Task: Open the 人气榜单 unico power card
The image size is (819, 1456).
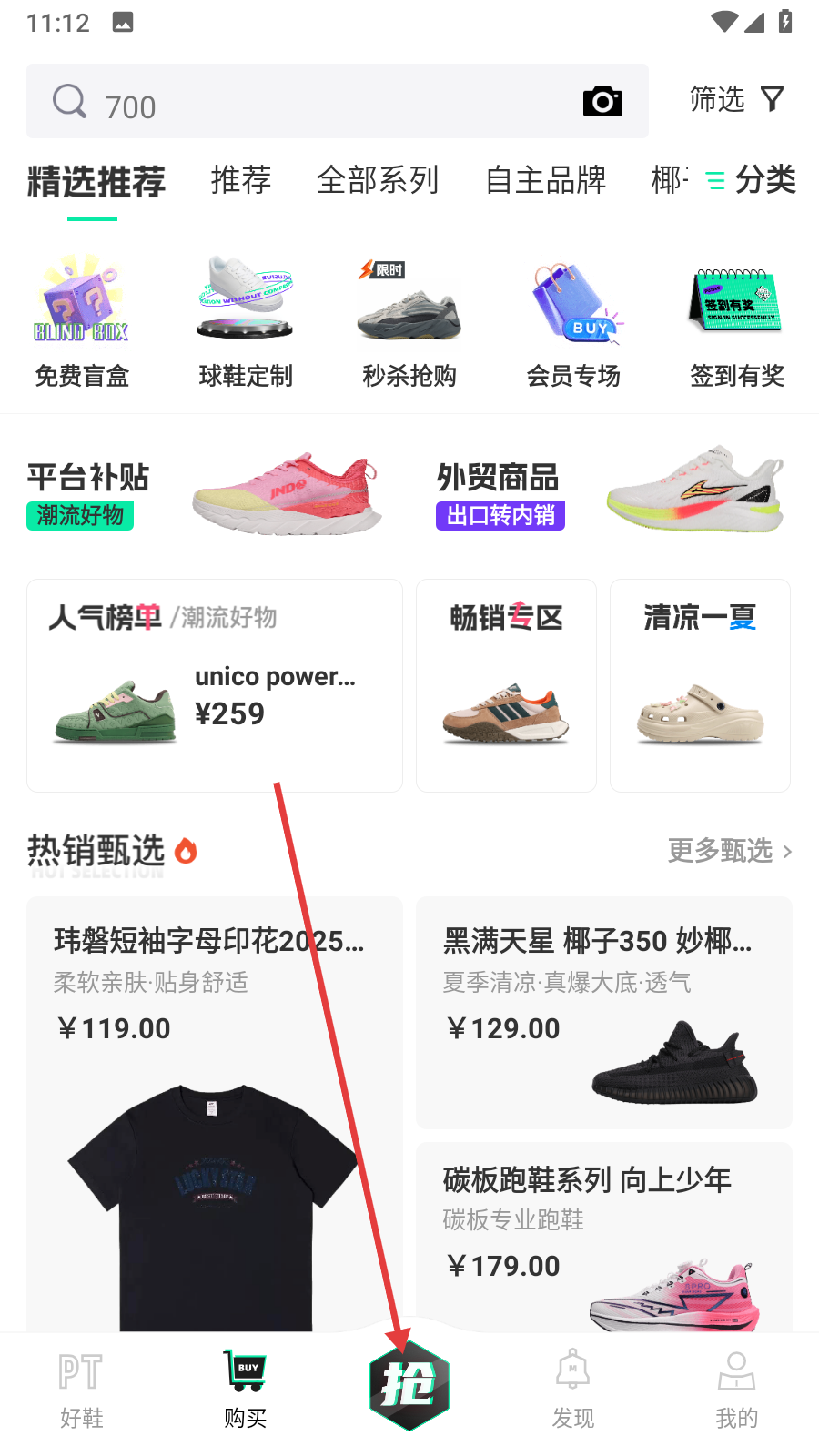Action: (215, 685)
